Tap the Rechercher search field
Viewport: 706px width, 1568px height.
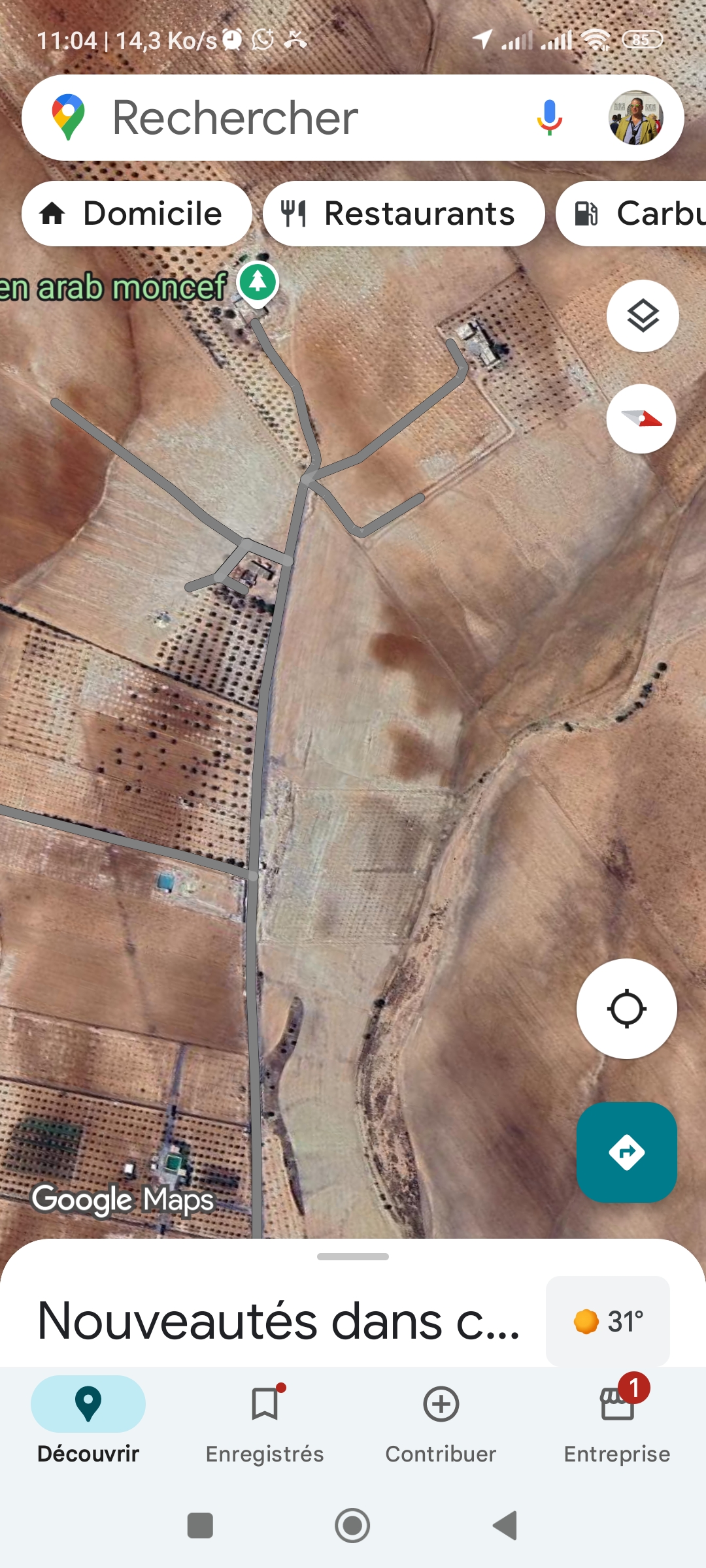point(261,118)
